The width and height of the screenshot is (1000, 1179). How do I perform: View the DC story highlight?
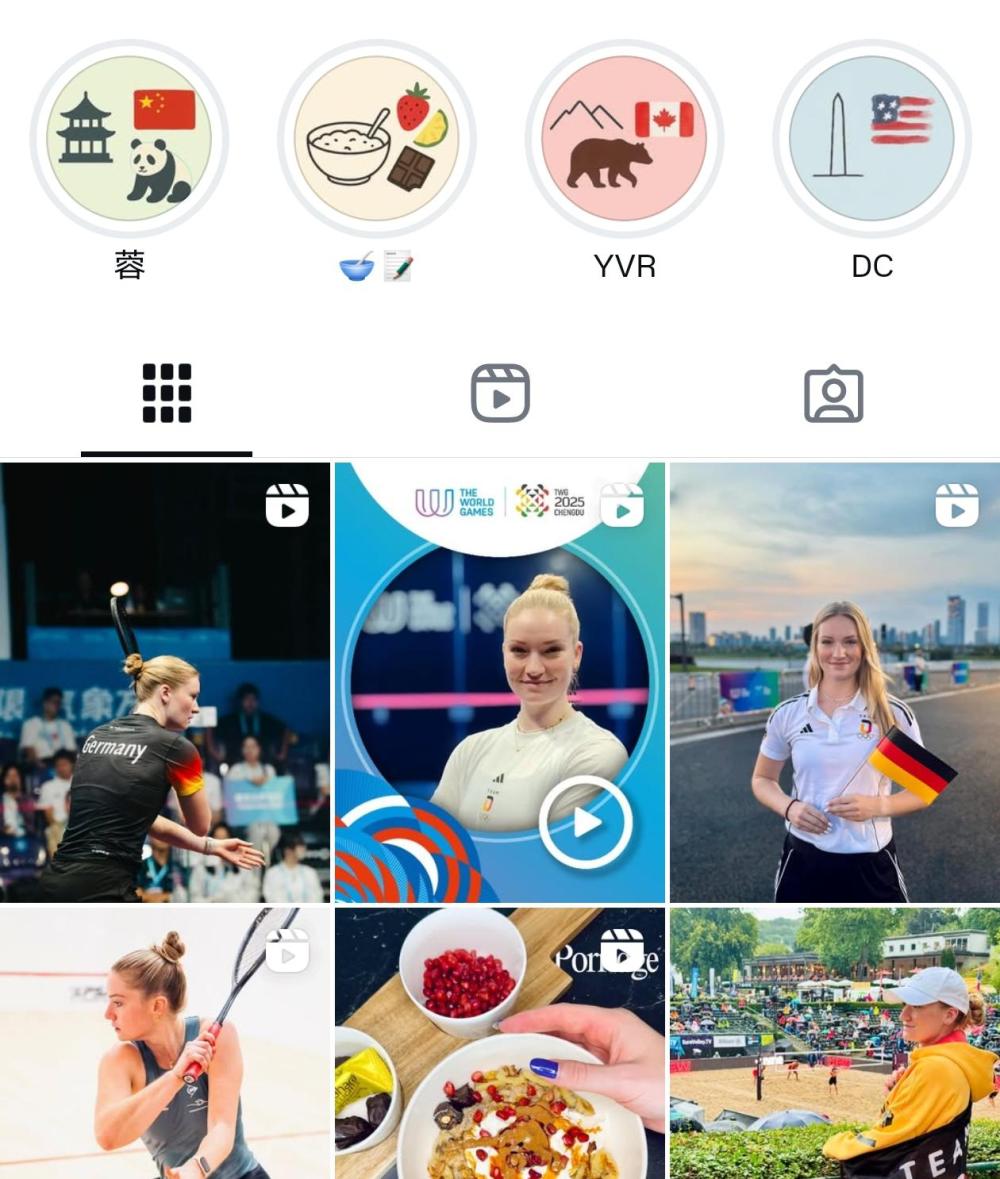871,138
